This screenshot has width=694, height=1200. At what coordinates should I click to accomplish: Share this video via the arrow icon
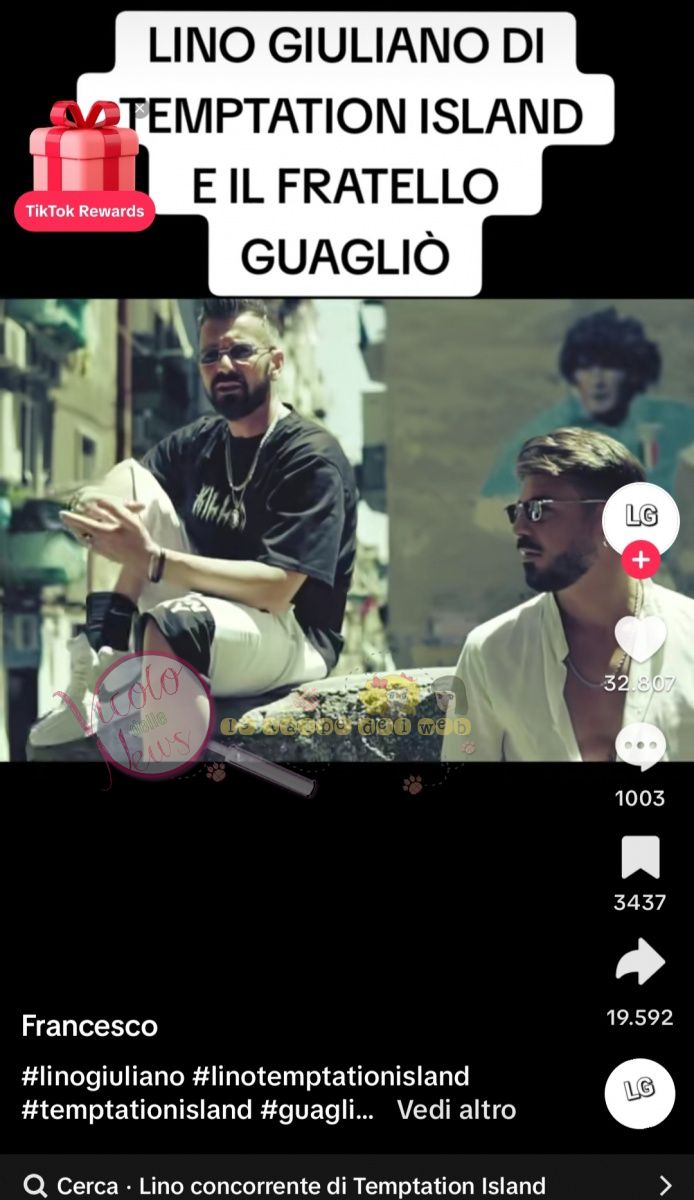[x=640, y=962]
